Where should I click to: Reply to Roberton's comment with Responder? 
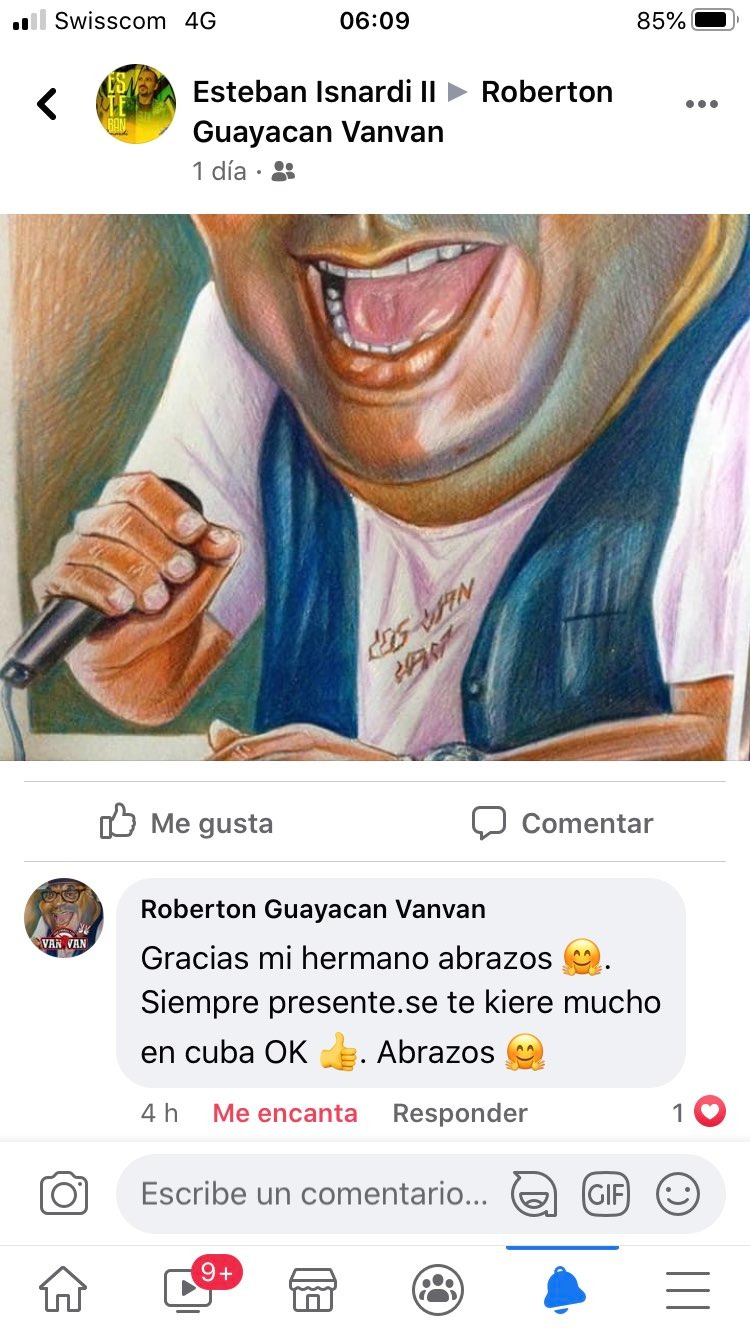pyautogui.click(x=460, y=1113)
